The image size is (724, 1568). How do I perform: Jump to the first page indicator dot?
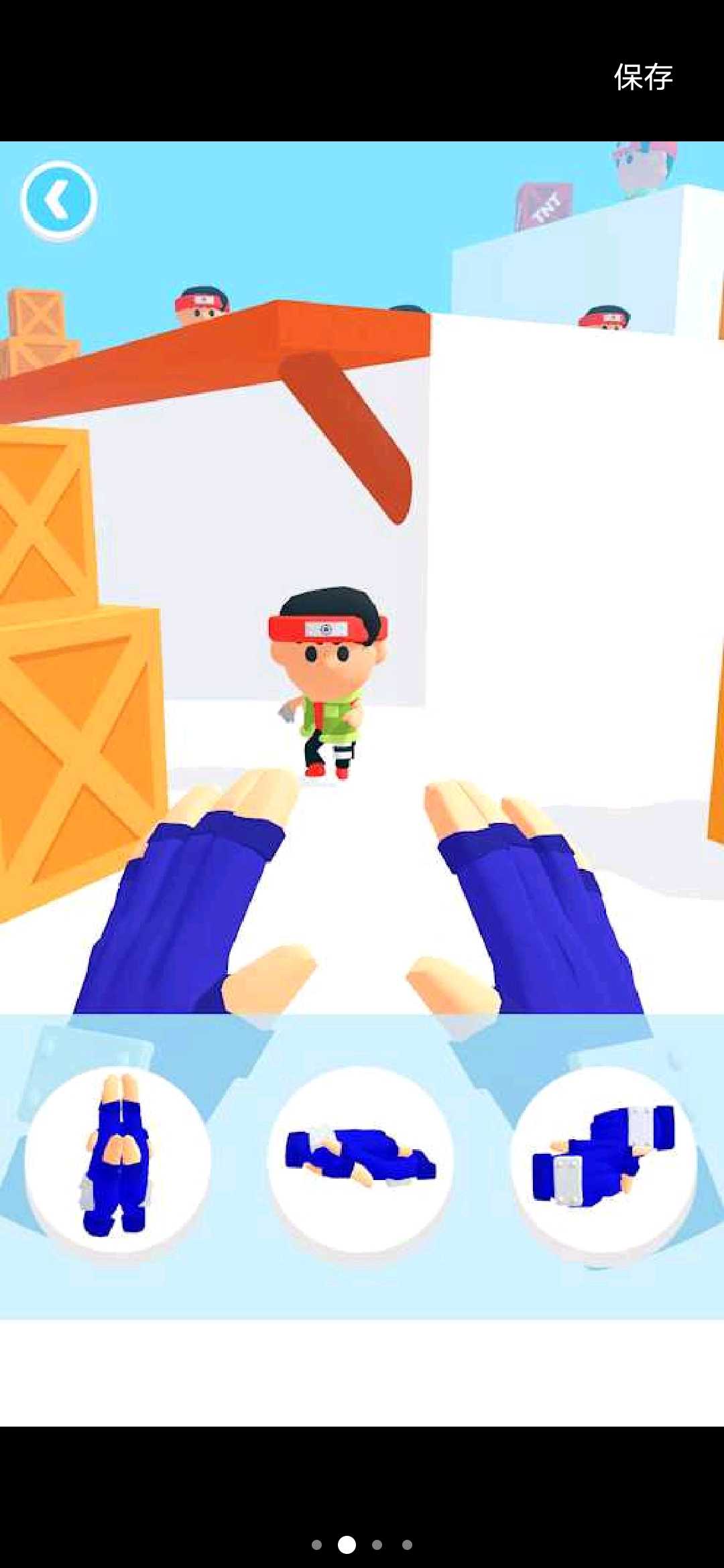pos(316,1545)
